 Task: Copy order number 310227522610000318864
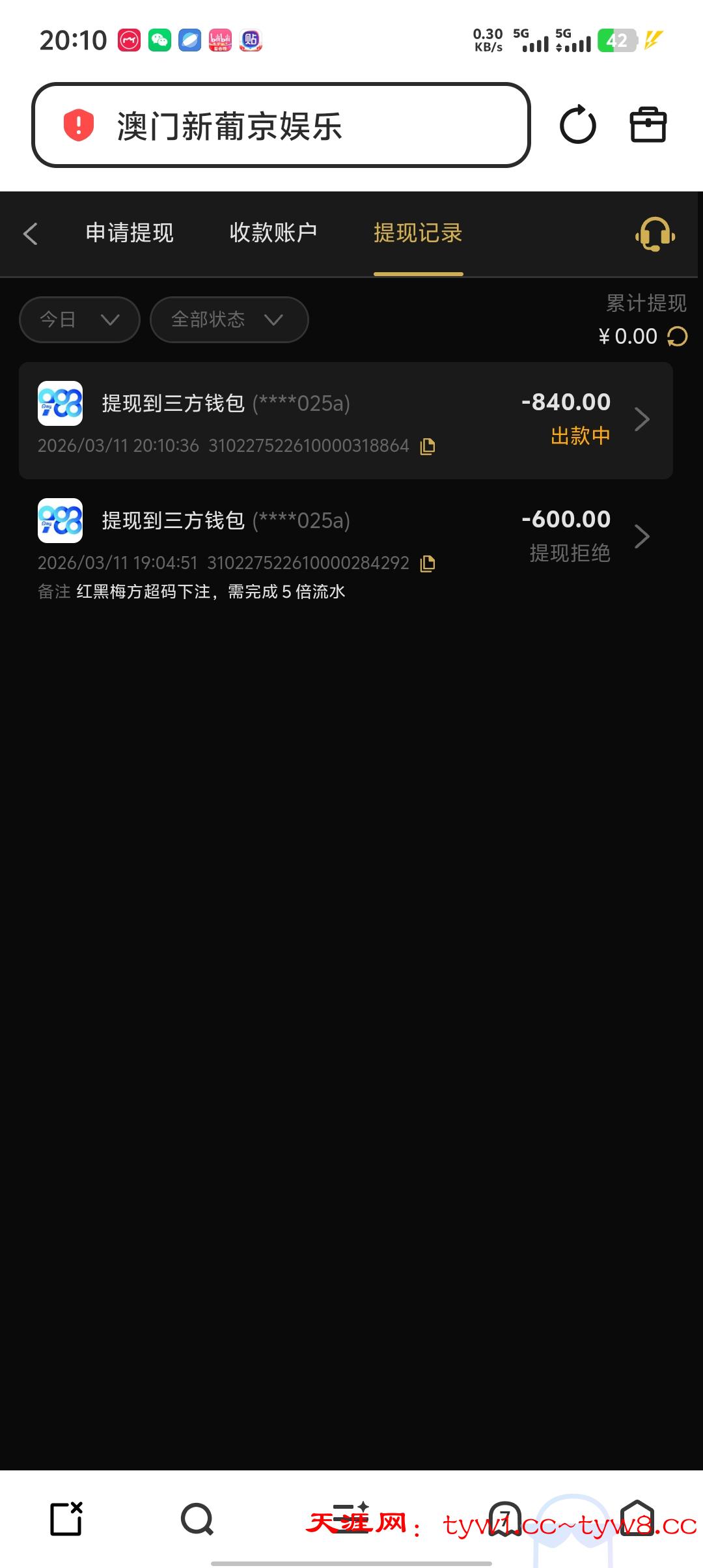428,446
